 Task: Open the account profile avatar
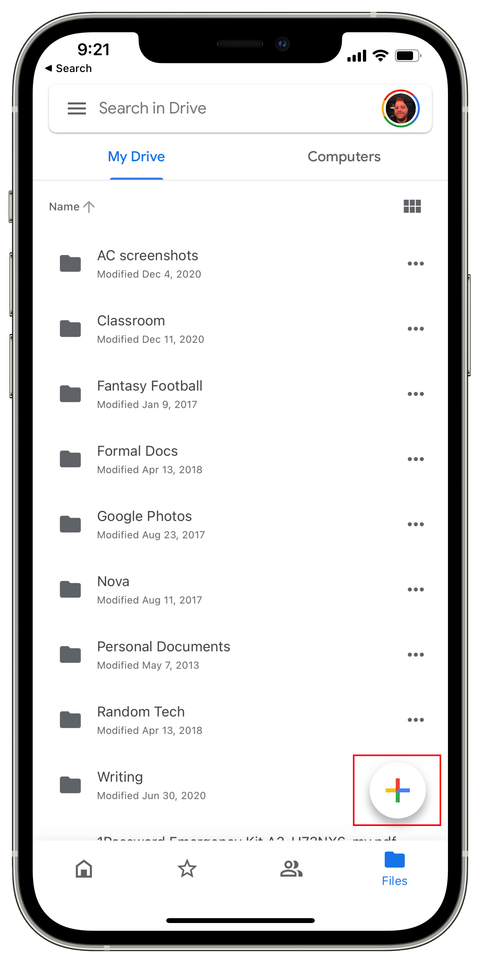401,109
